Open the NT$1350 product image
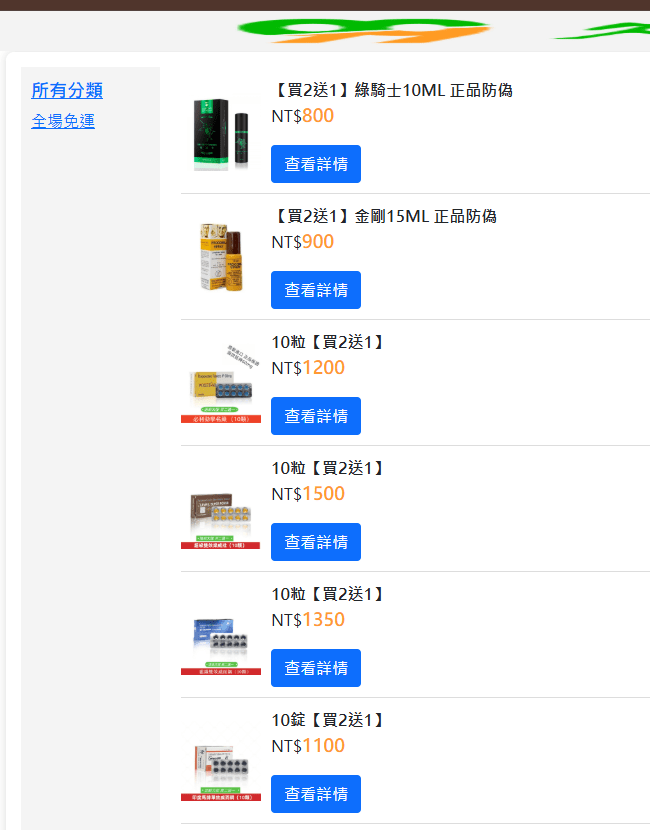The width and height of the screenshot is (650, 830). 221,638
